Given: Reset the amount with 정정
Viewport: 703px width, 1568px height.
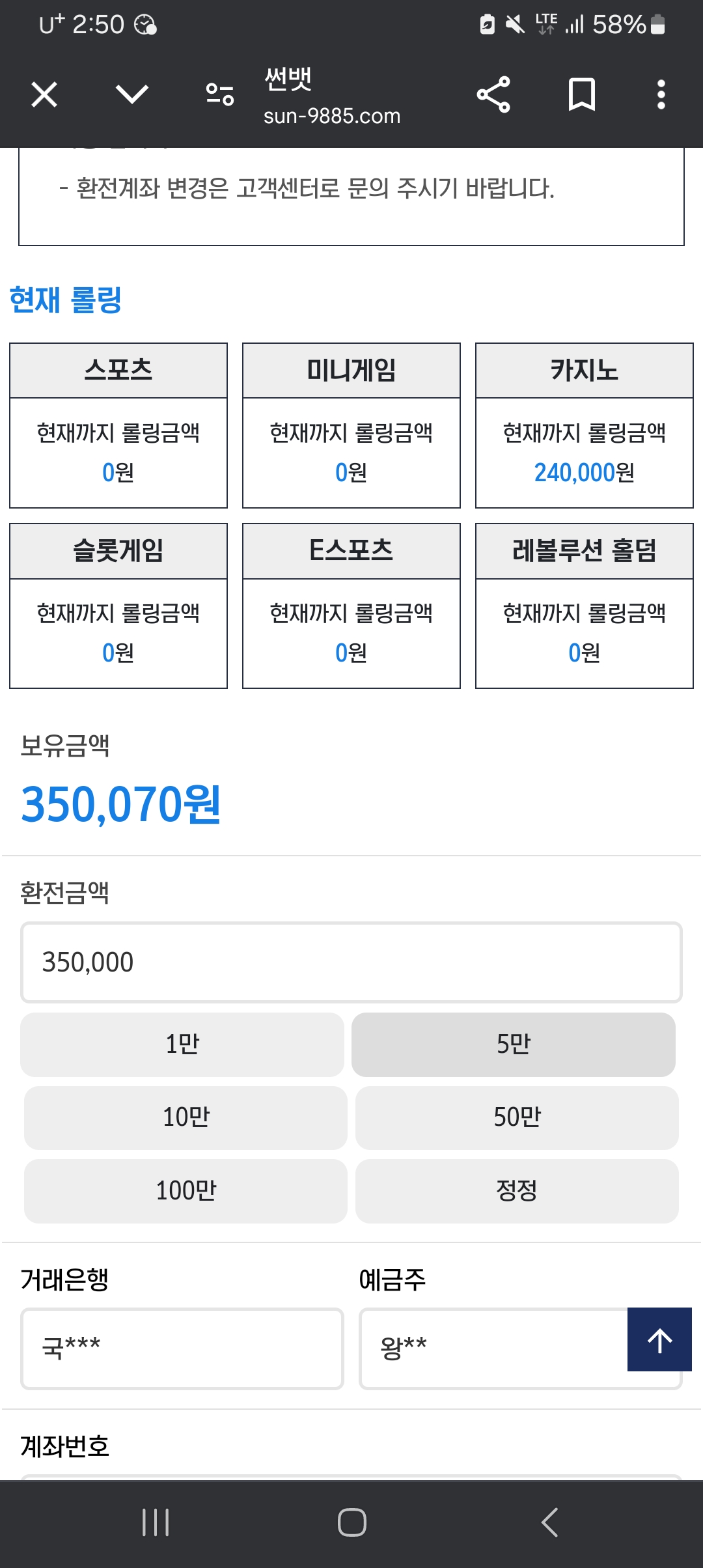Looking at the screenshot, I should pyautogui.click(x=517, y=1191).
